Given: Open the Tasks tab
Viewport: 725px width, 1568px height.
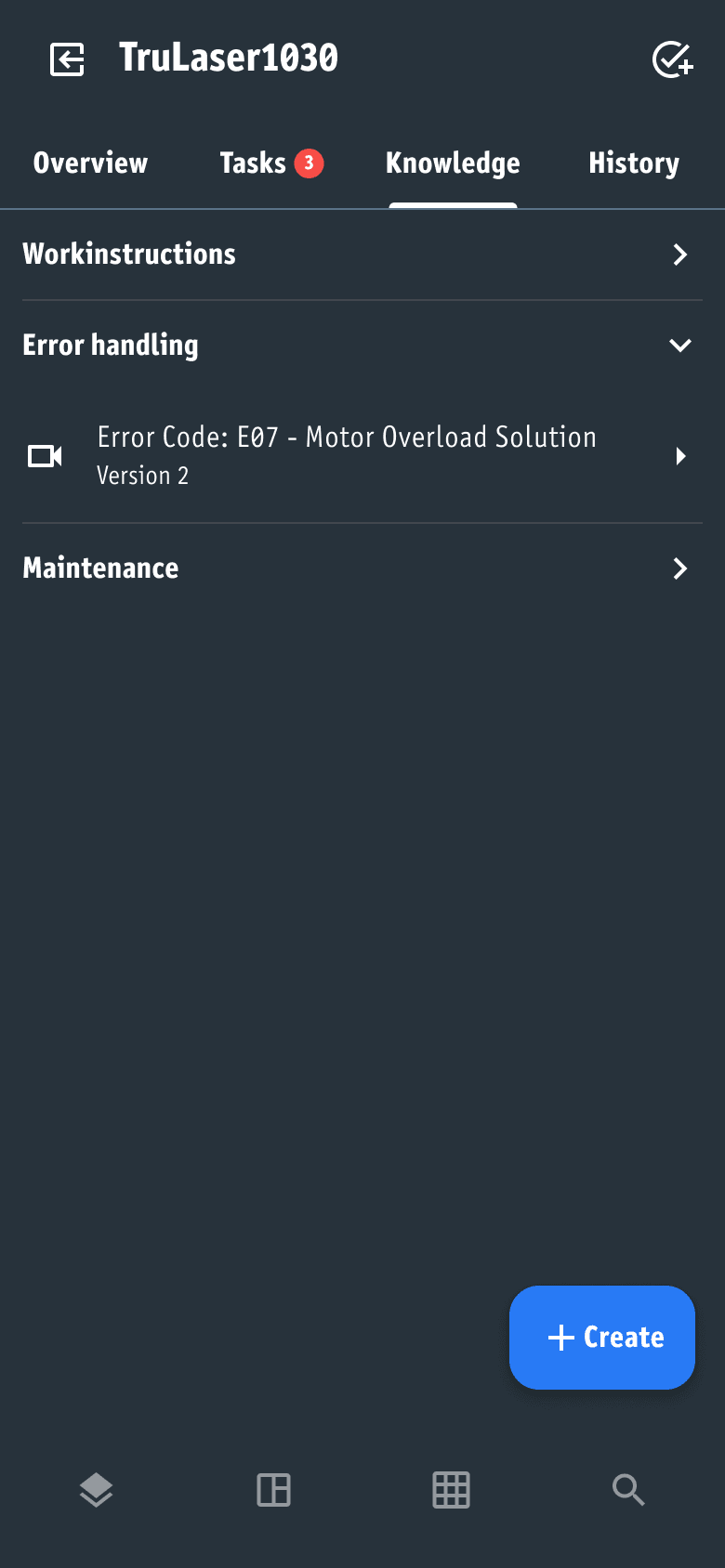Looking at the screenshot, I should [252, 163].
